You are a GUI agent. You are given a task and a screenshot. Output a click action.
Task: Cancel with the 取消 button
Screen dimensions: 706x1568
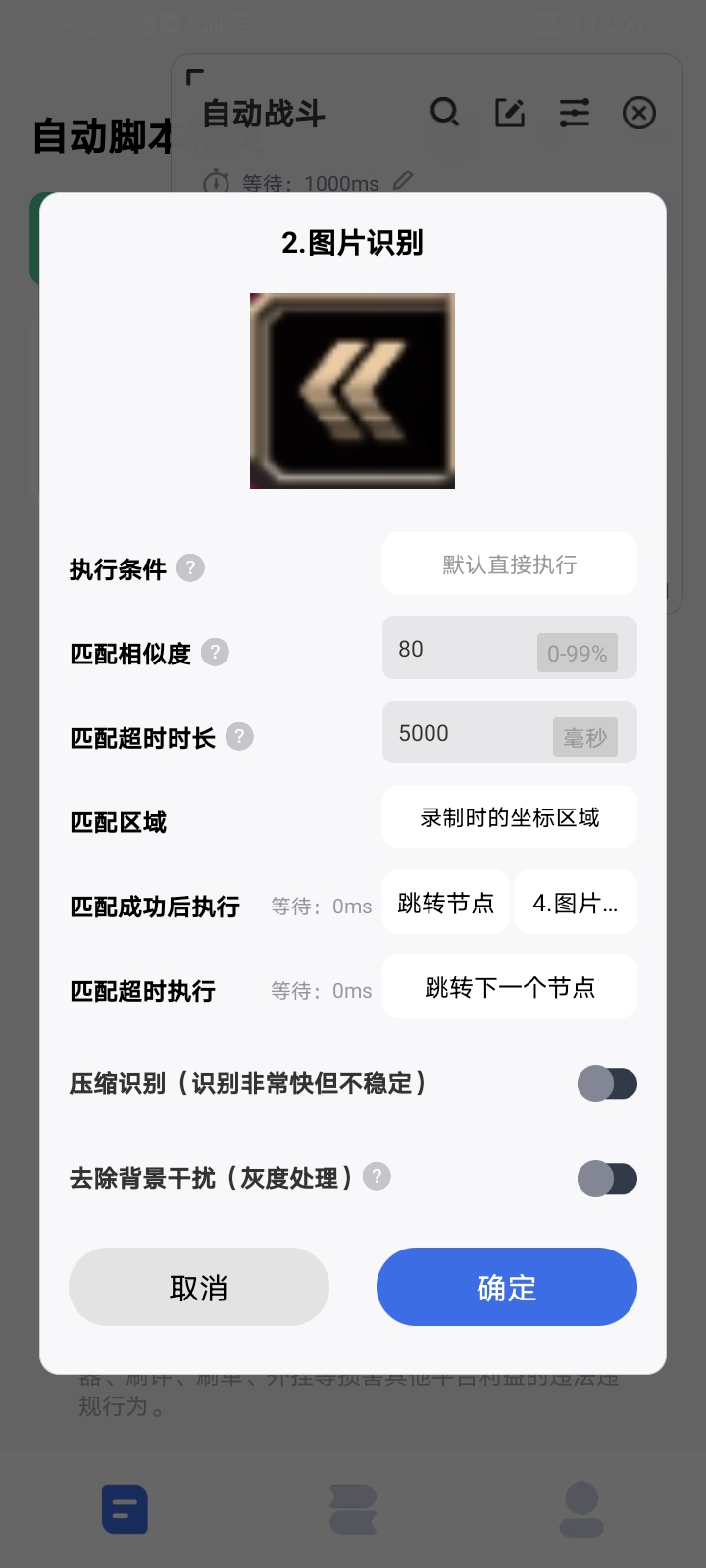pyautogui.click(x=198, y=1287)
